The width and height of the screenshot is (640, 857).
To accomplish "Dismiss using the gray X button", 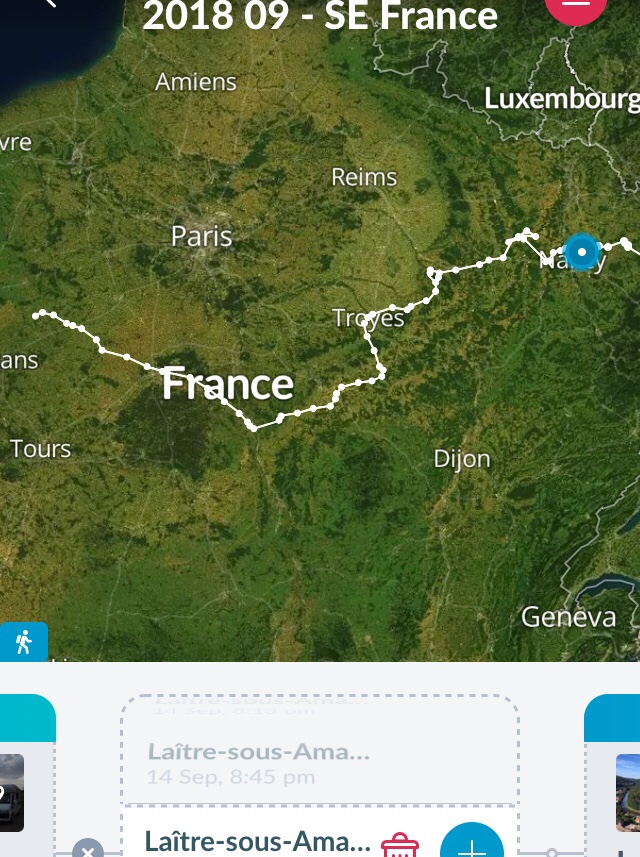I will pyautogui.click(x=87, y=850).
